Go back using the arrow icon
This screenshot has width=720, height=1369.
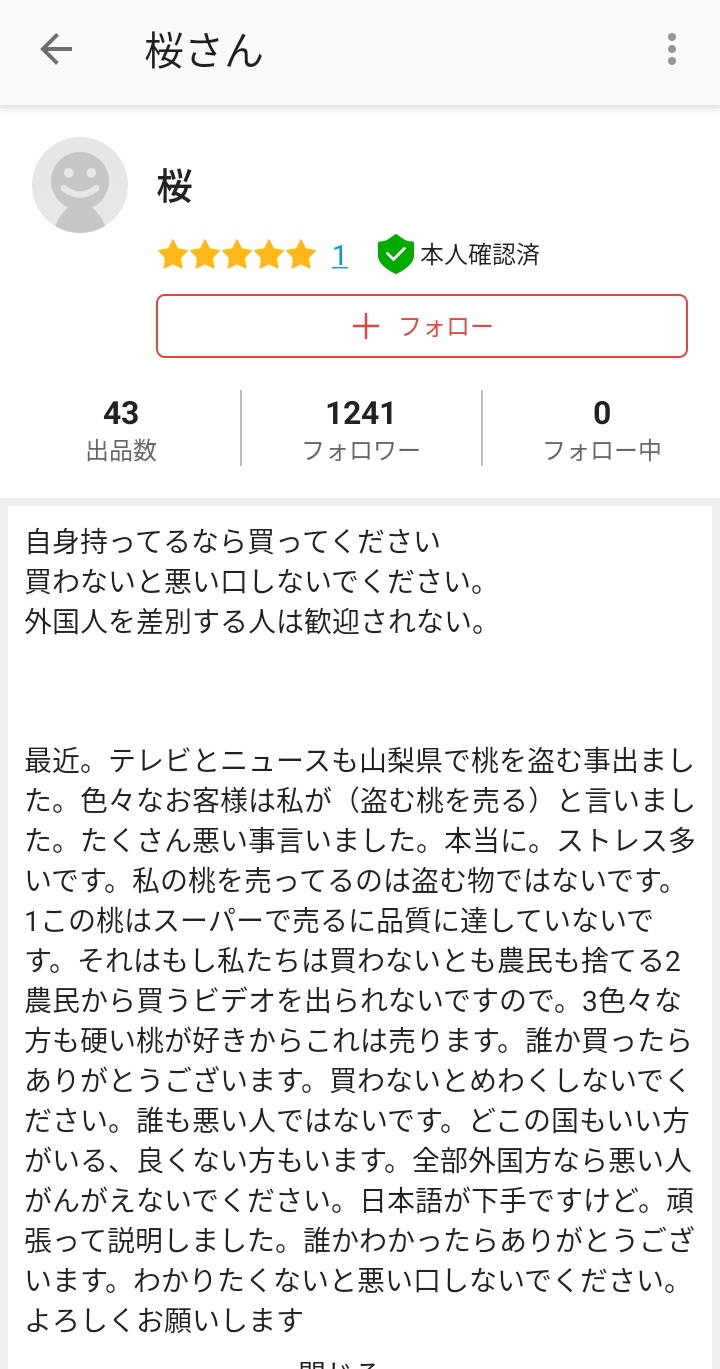(x=56, y=50)
